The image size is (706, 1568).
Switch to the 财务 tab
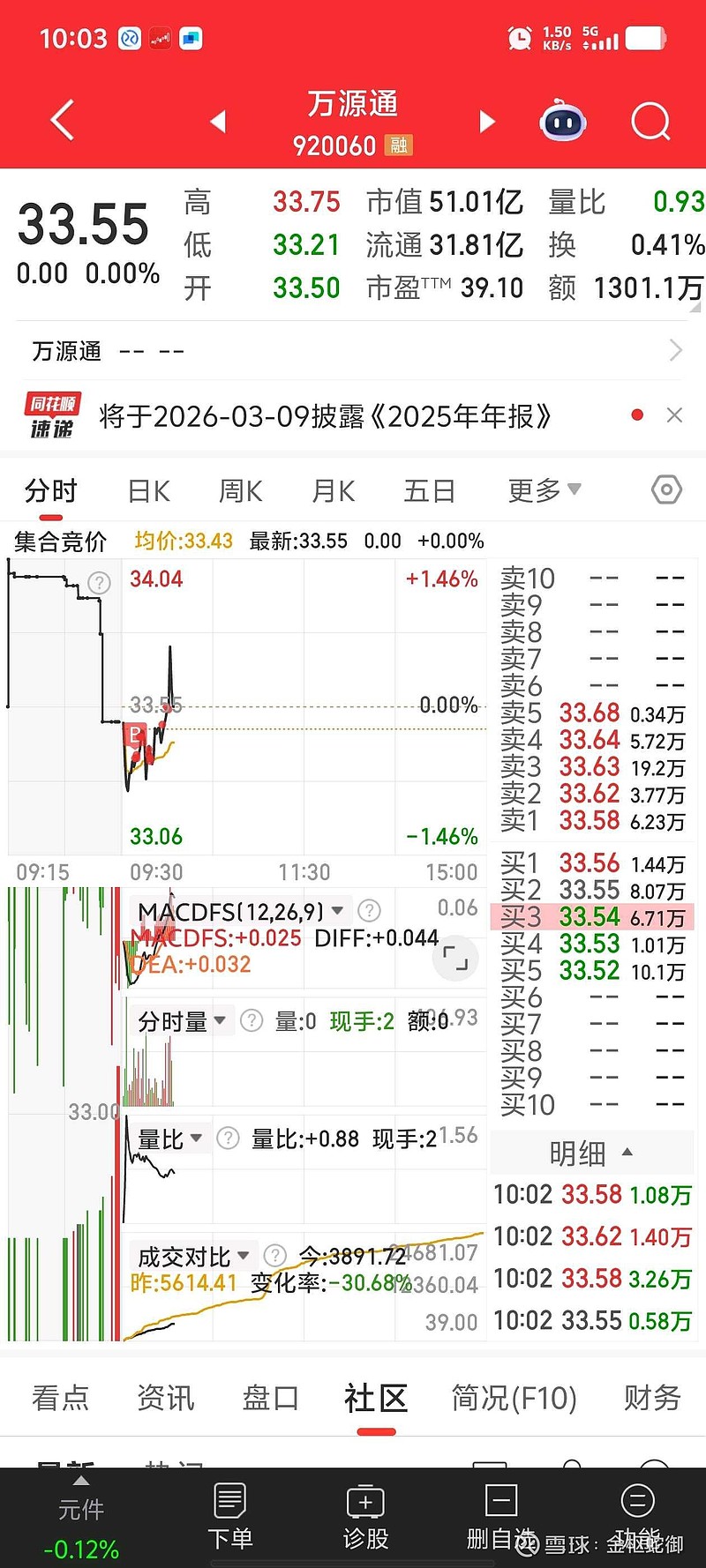tap(652, 1398)
